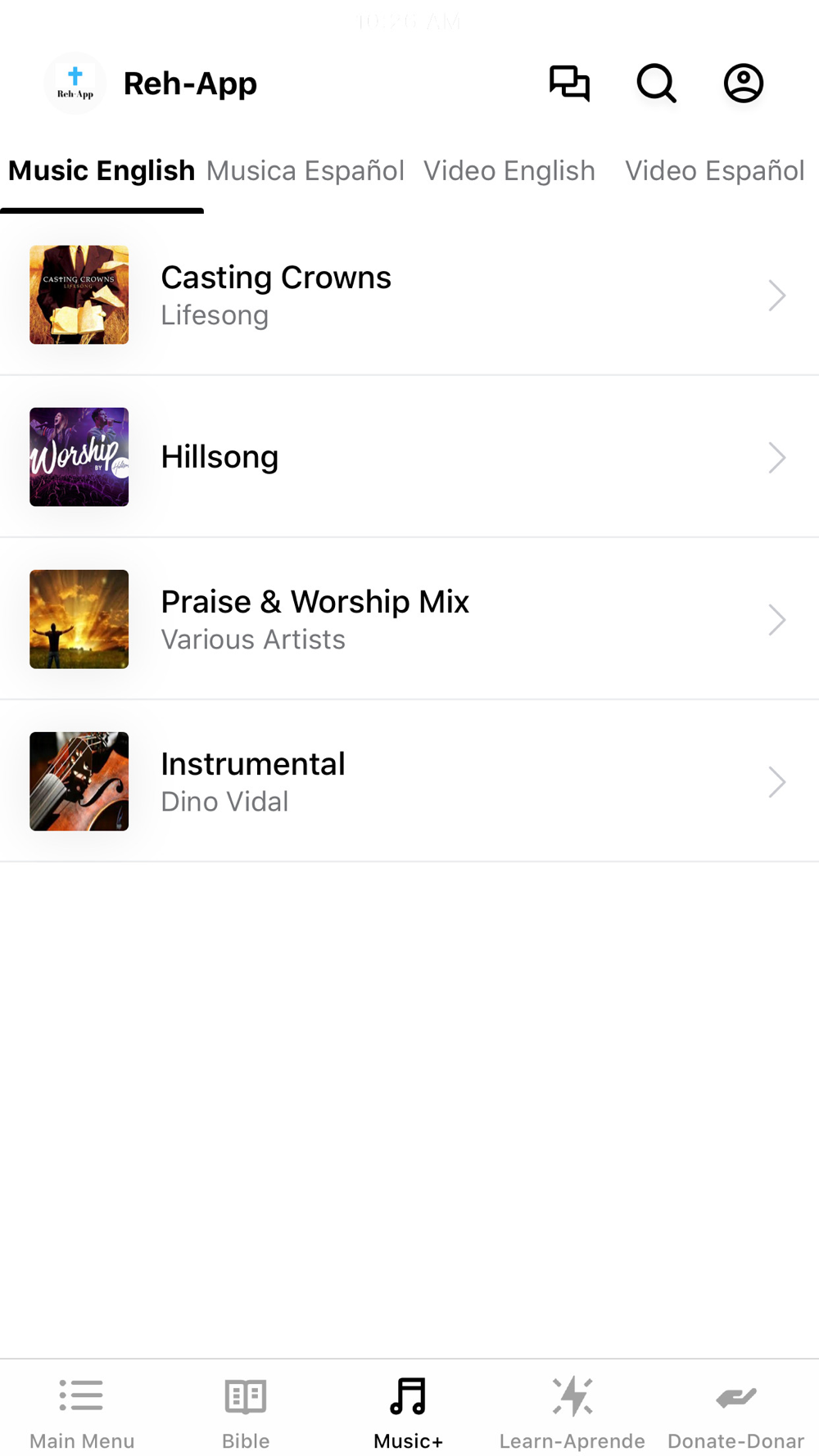This screenshot has height=1456, width=819.
Task: Open Instrumental by Dino Vidal
Action: point(409,781)
